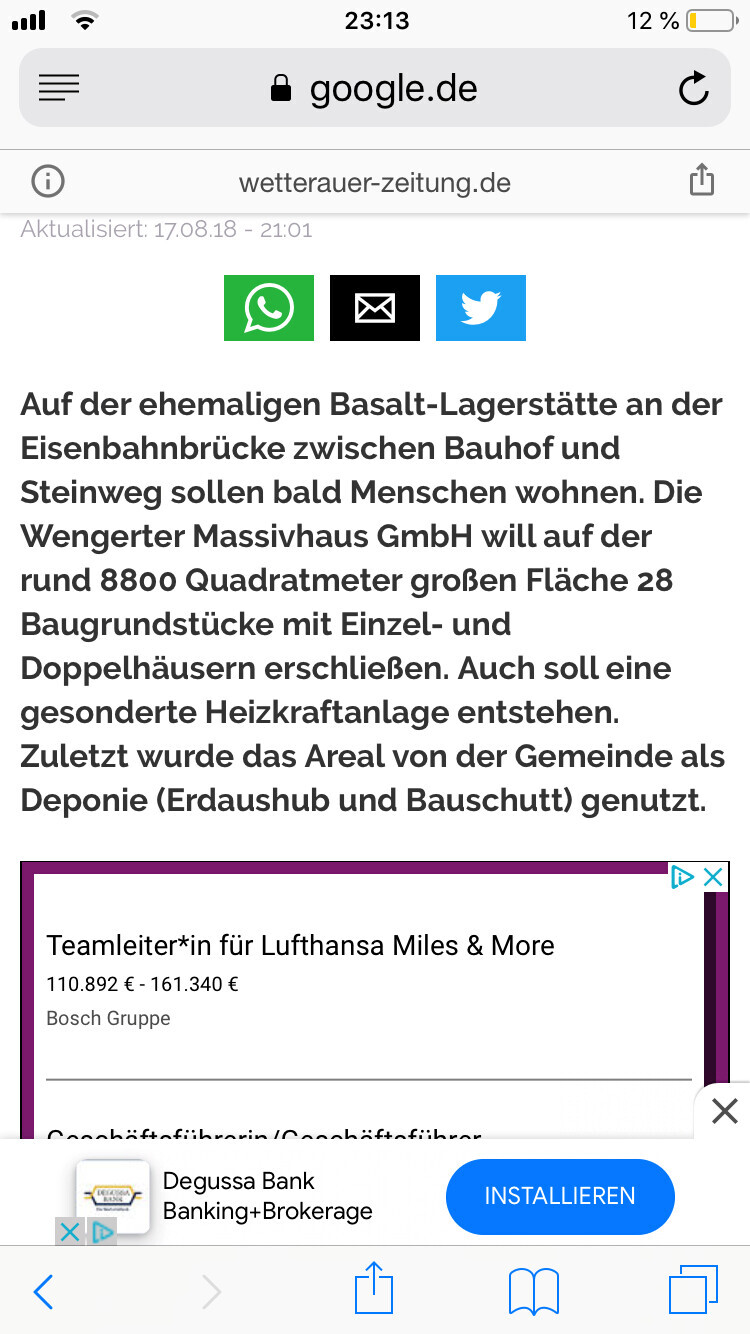Share article by email

(x=374, y=308)
